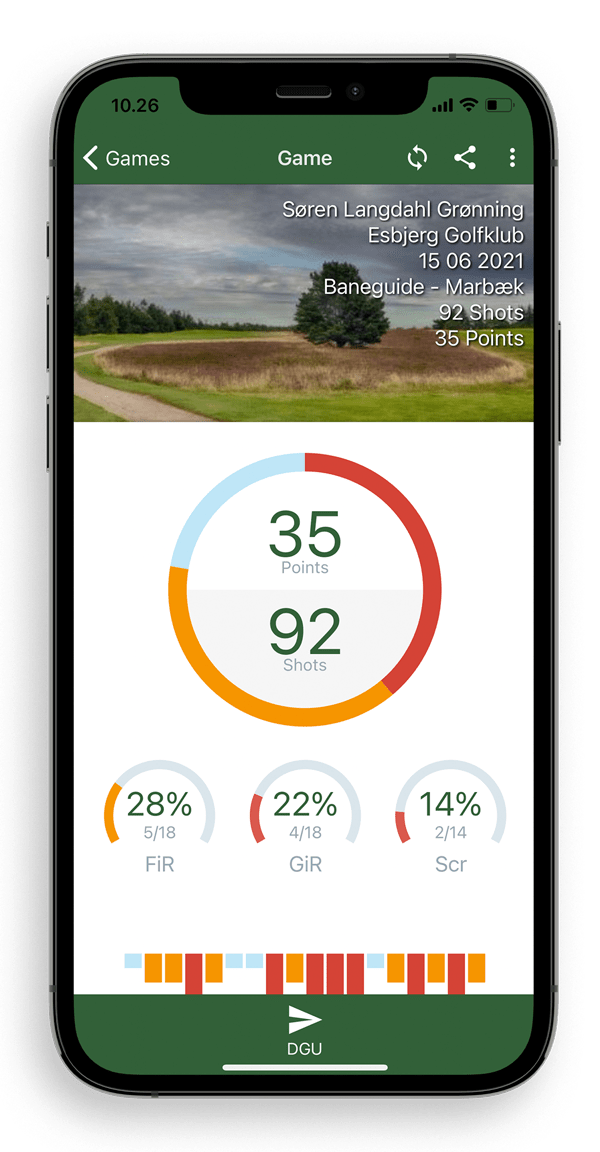
Task: Sync the game data
Action: coord(417,158)
